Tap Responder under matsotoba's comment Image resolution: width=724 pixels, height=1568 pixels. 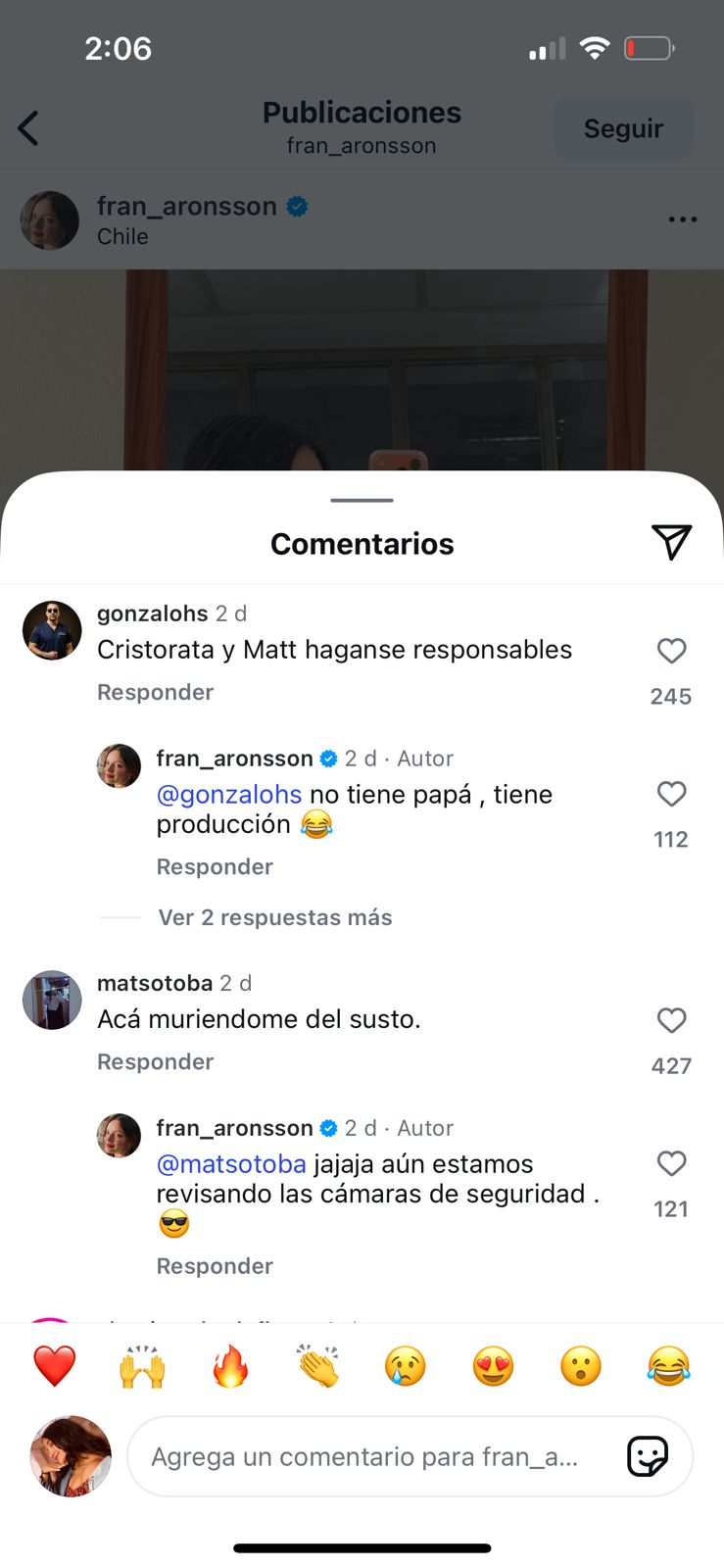tap(155, 1061)
